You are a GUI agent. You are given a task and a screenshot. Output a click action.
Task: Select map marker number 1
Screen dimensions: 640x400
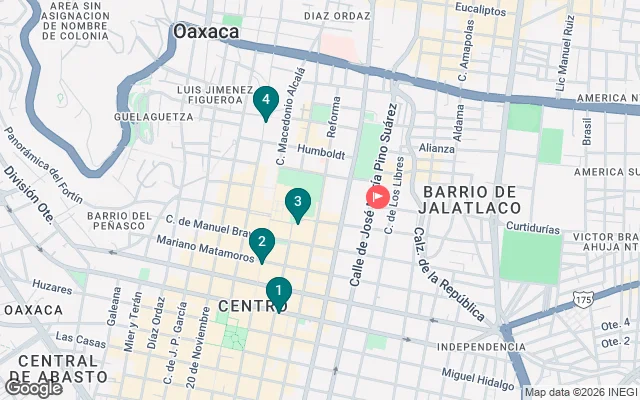pyautogui.click(x=278, y=291)
